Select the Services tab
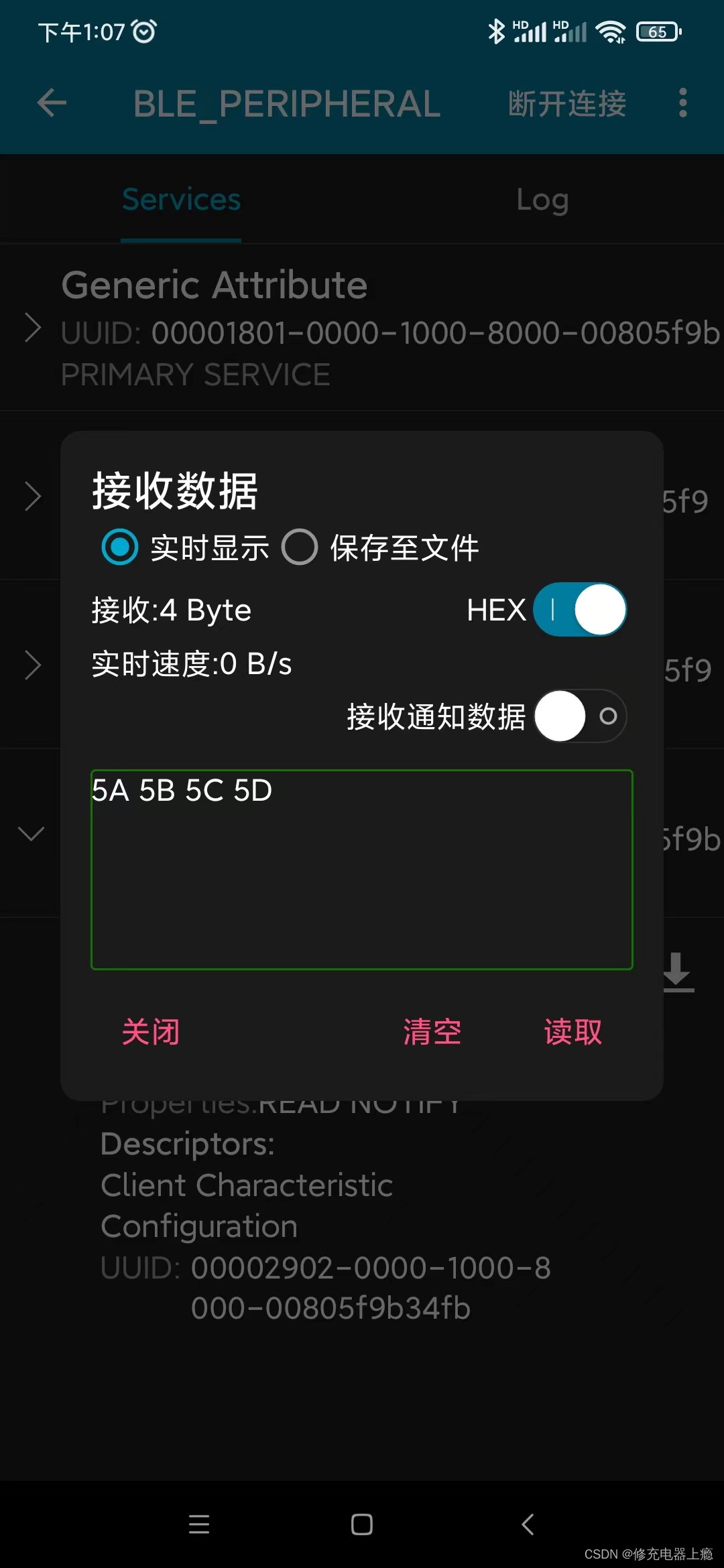Viewport: 724px width, 1568px height. 181,199
